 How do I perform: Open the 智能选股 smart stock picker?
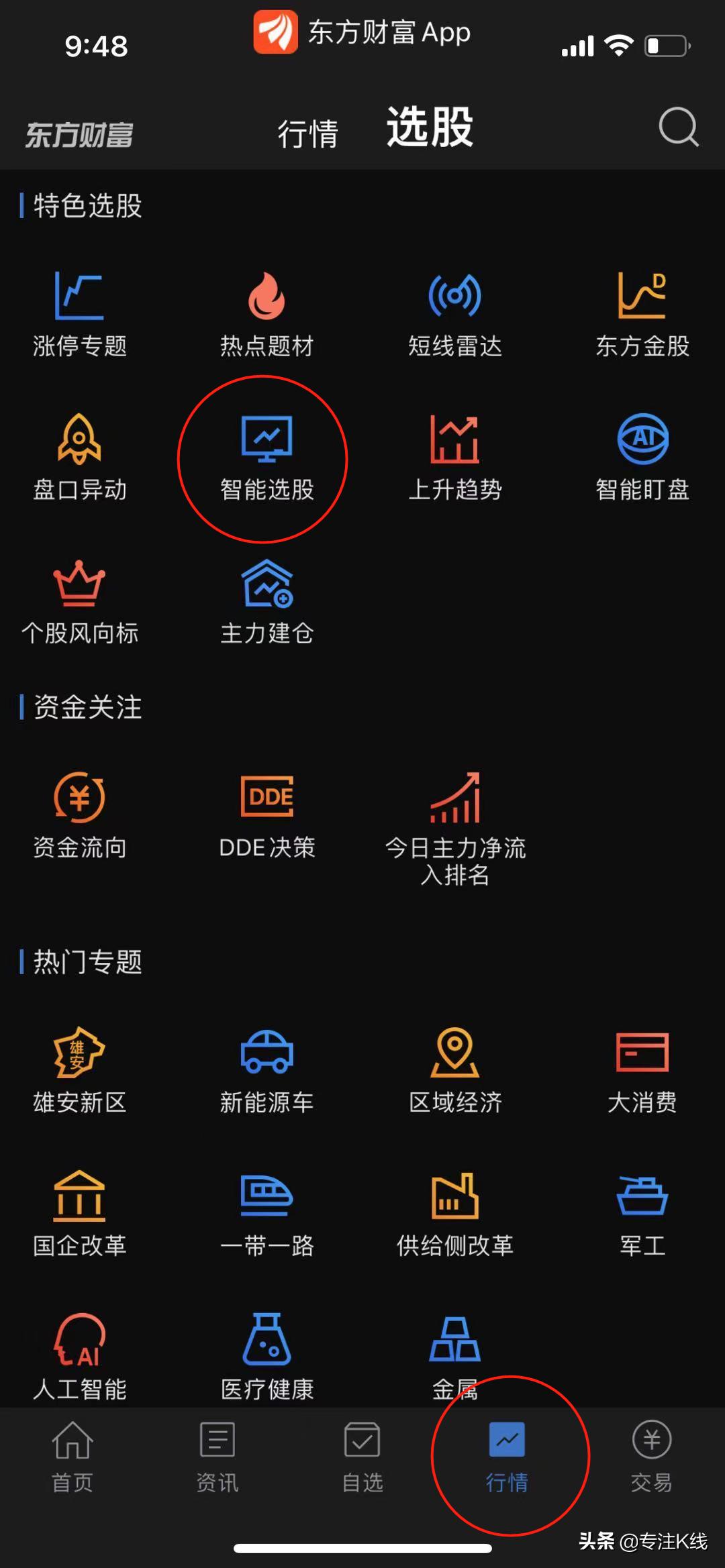(266, 456)
